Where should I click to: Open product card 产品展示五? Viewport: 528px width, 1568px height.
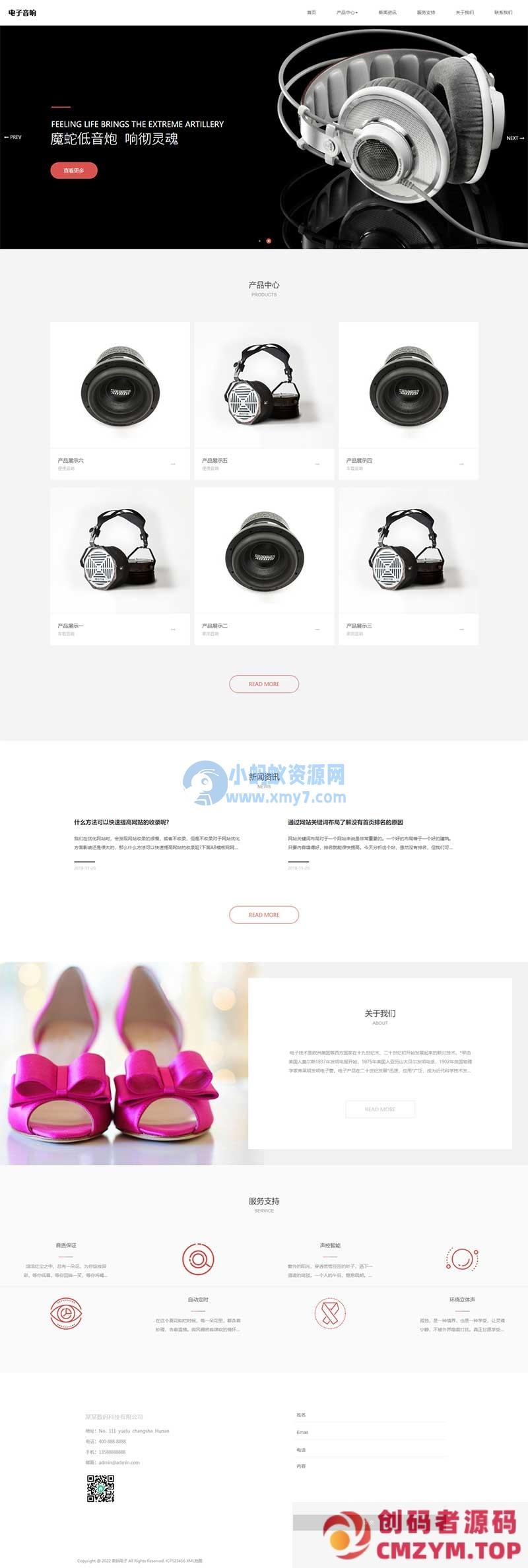click(264, 400)
